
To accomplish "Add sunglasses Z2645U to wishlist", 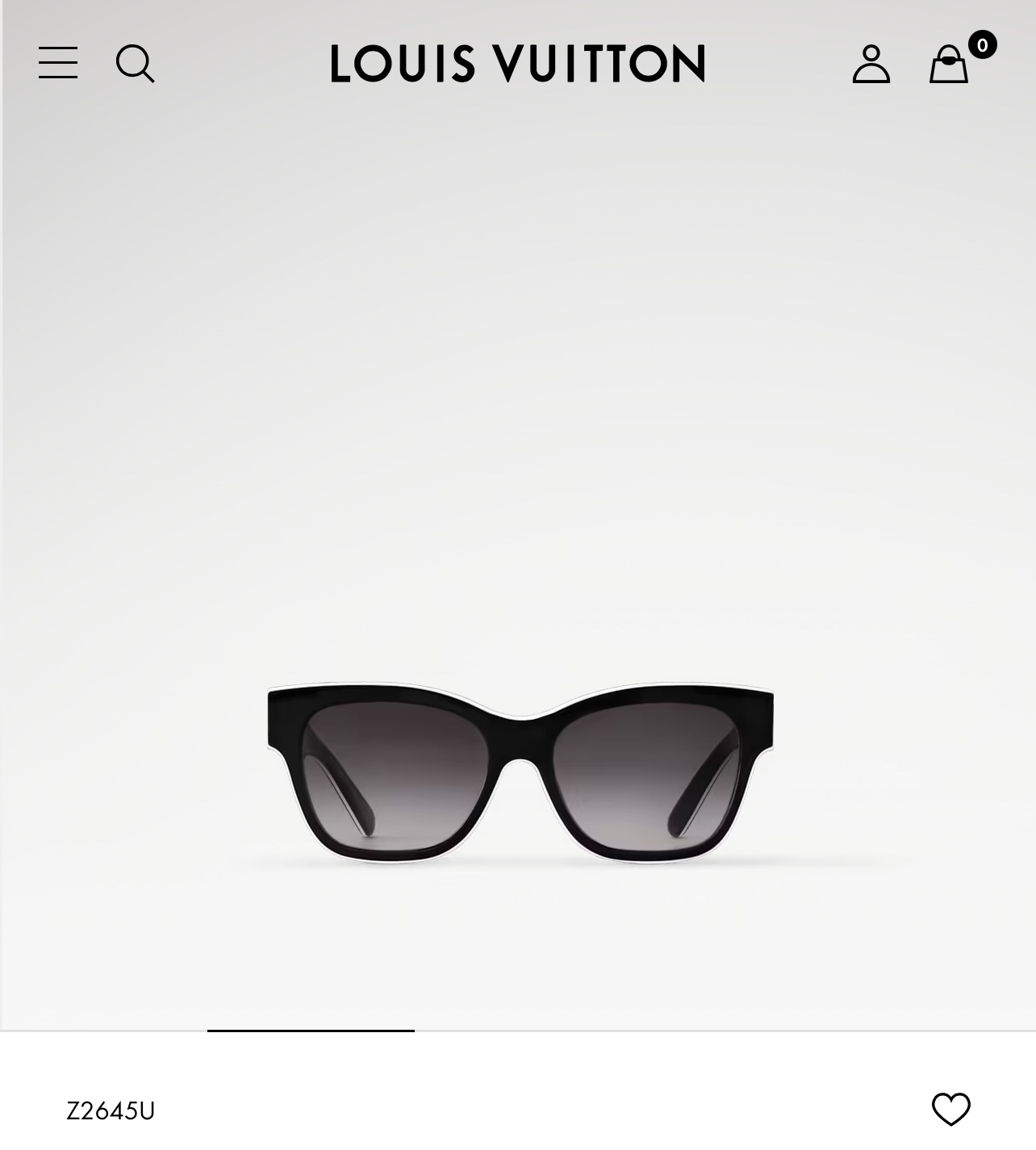I will click(950, 1109).
